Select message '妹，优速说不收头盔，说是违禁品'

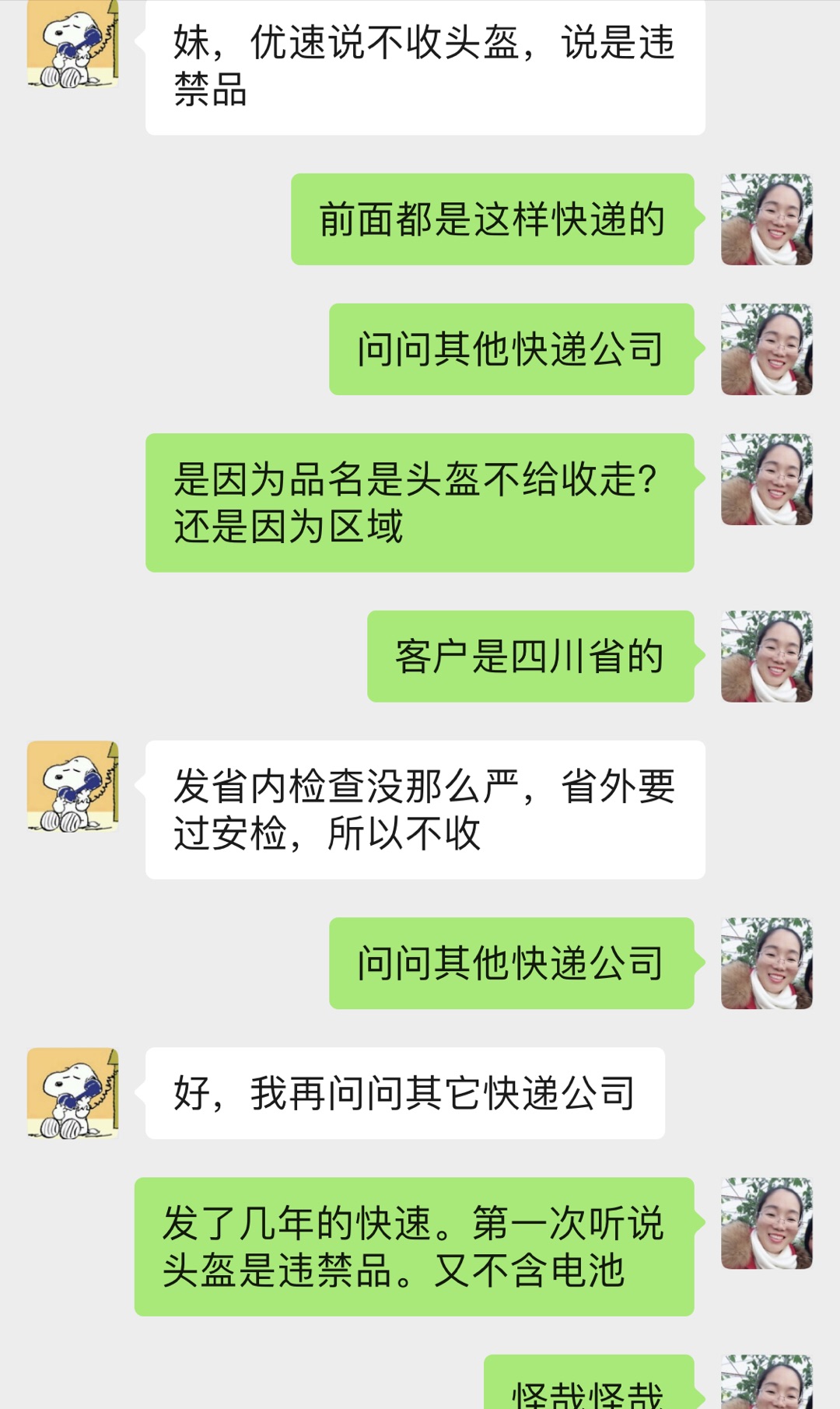click(424, 66)
